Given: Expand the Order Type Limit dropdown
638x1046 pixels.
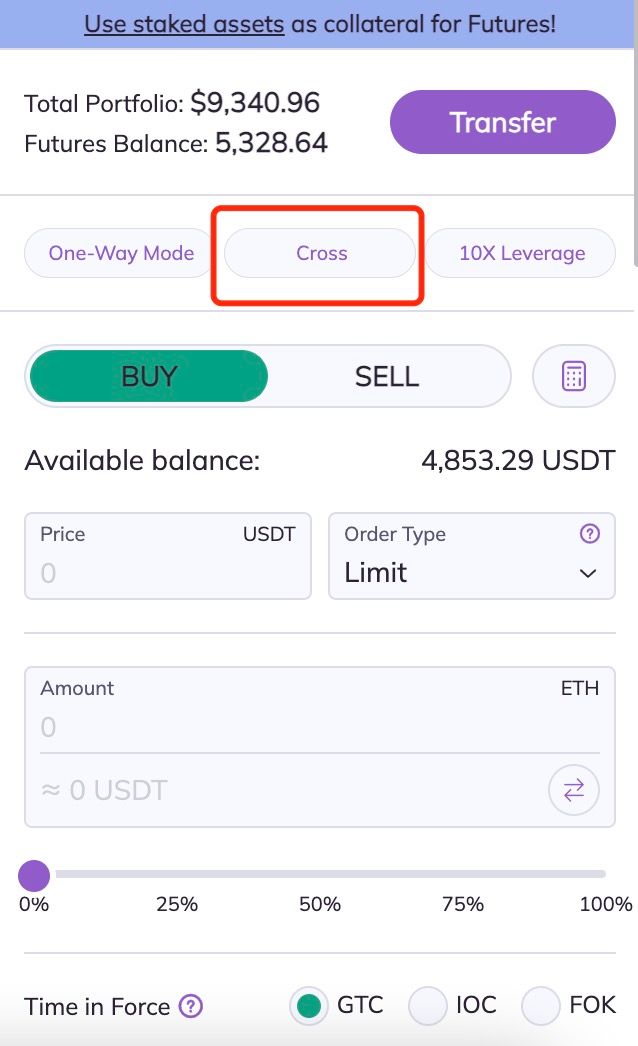Looking at the screenshot, I should coord(472,556).
